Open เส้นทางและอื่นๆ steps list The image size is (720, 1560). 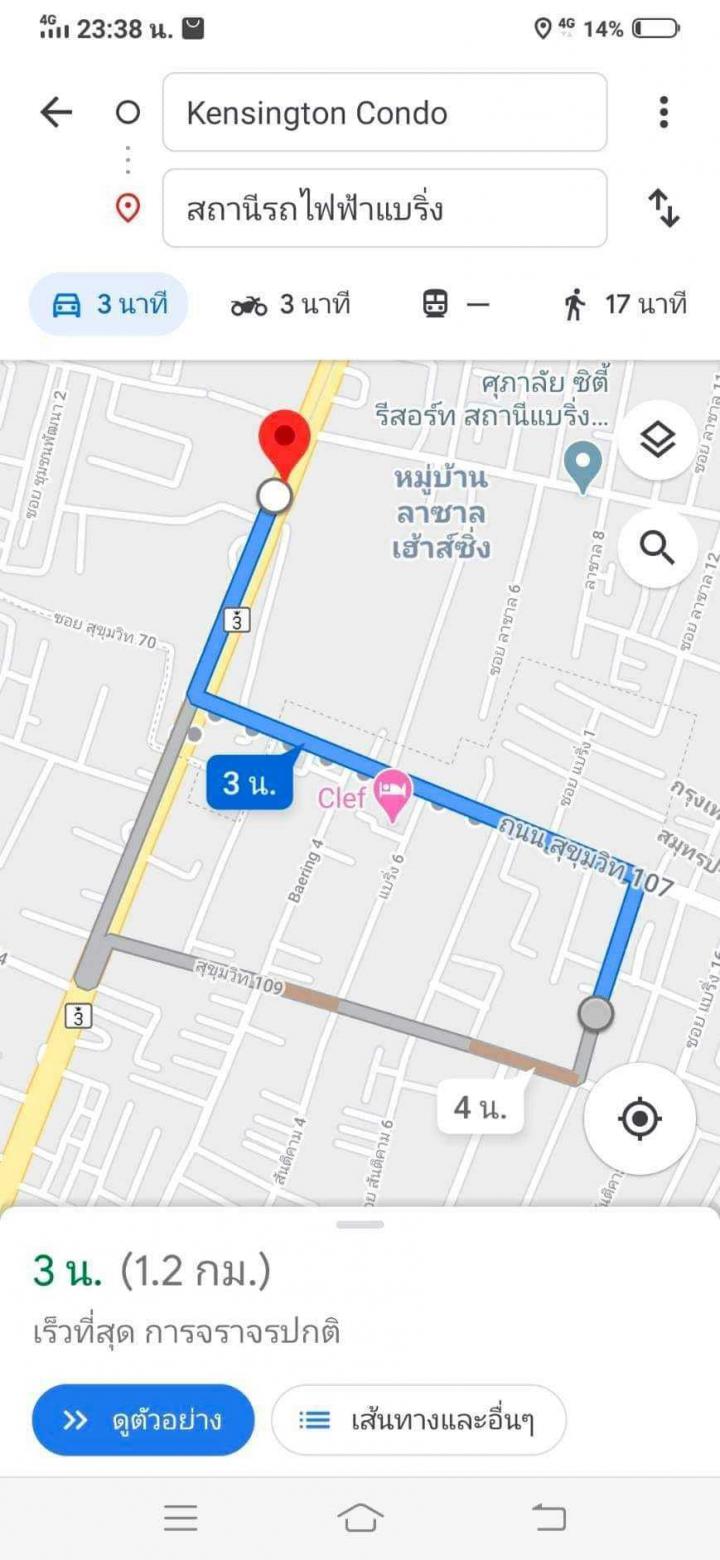click(418, 1420)
